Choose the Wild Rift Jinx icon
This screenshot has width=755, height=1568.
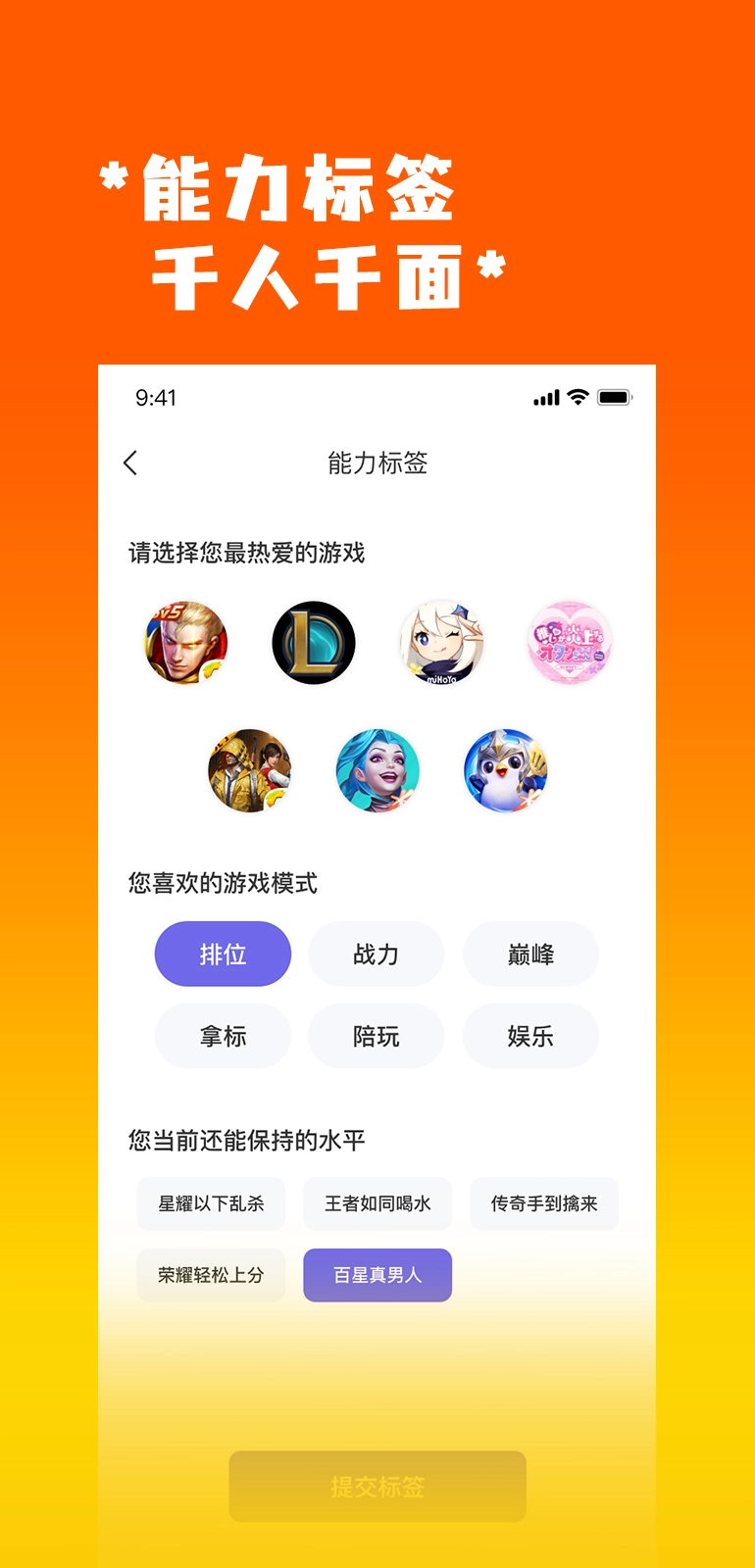click(377, 771)
